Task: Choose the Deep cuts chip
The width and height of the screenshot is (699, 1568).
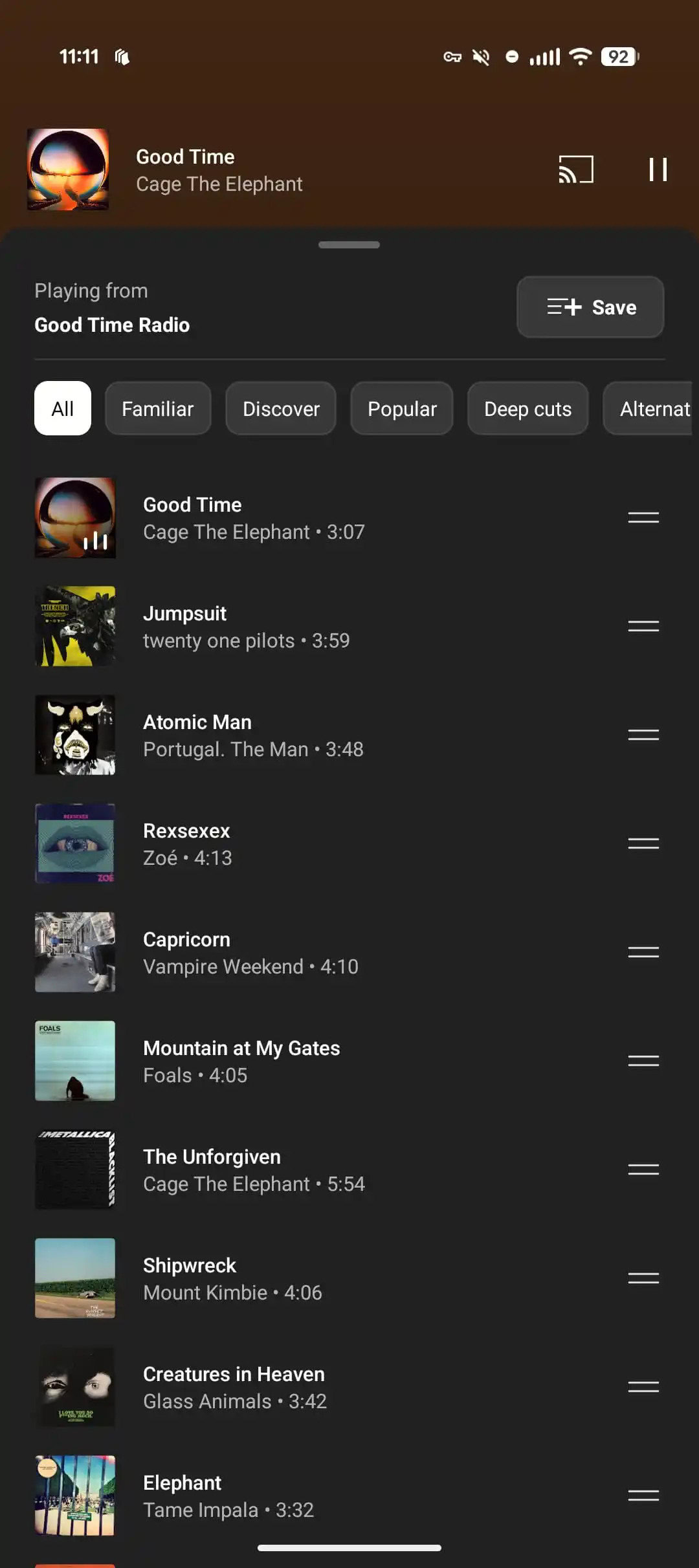Action: pyautogui.click(x=527, y=409)
